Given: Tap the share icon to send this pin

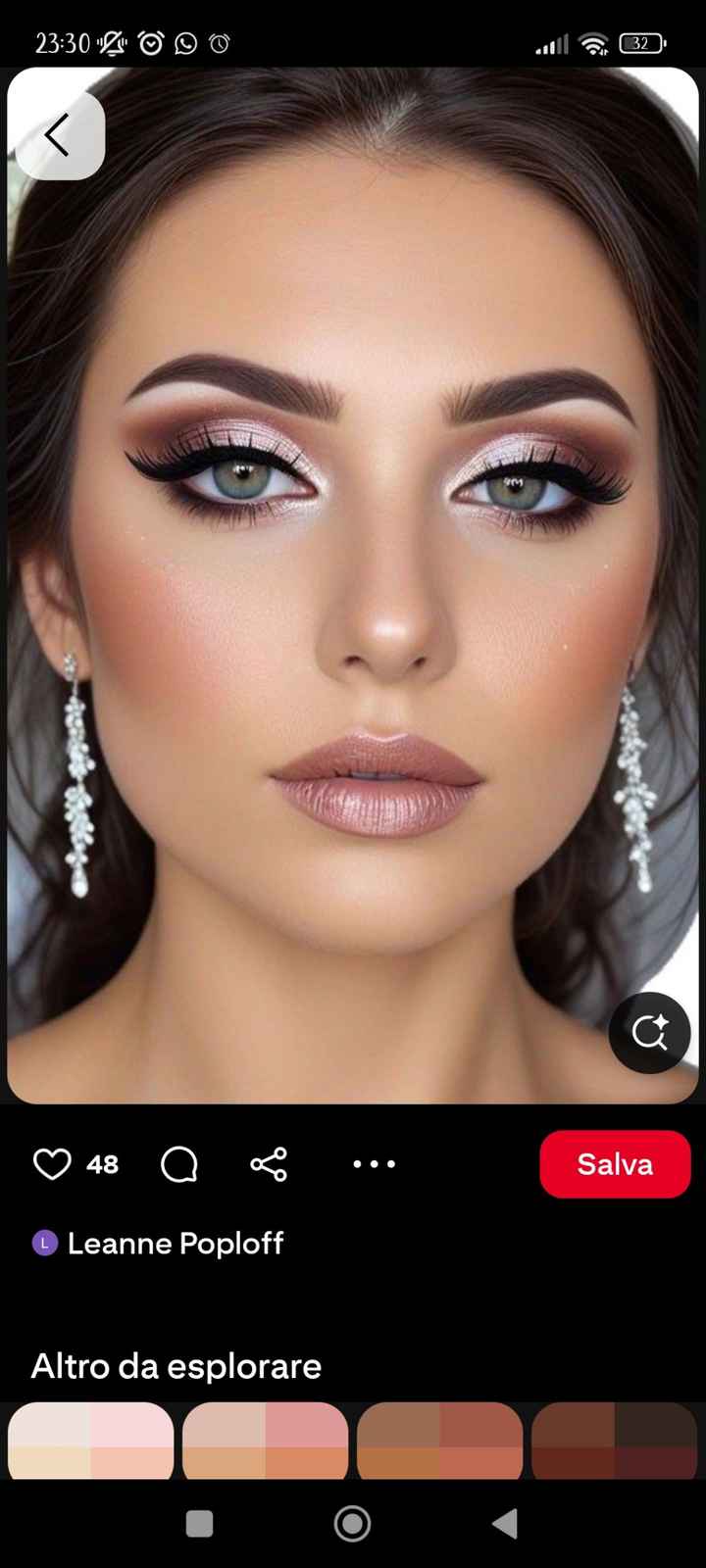Looking at the screenshot, I should click(x=268, y=1164).
